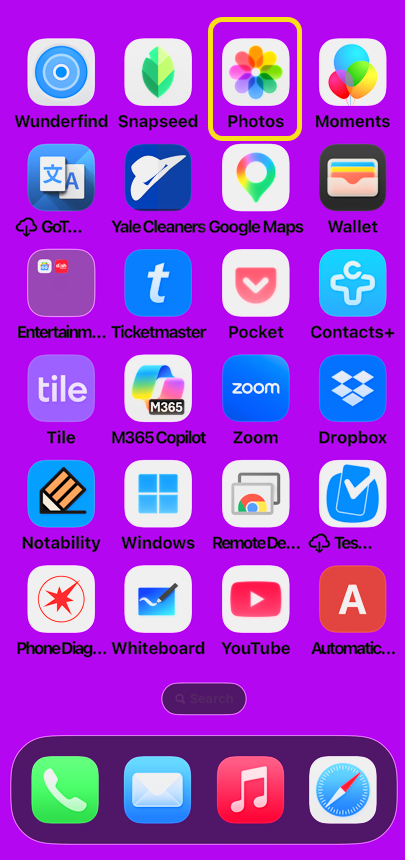Open the Photos app

pyautogui.click(x=256, y=72)
